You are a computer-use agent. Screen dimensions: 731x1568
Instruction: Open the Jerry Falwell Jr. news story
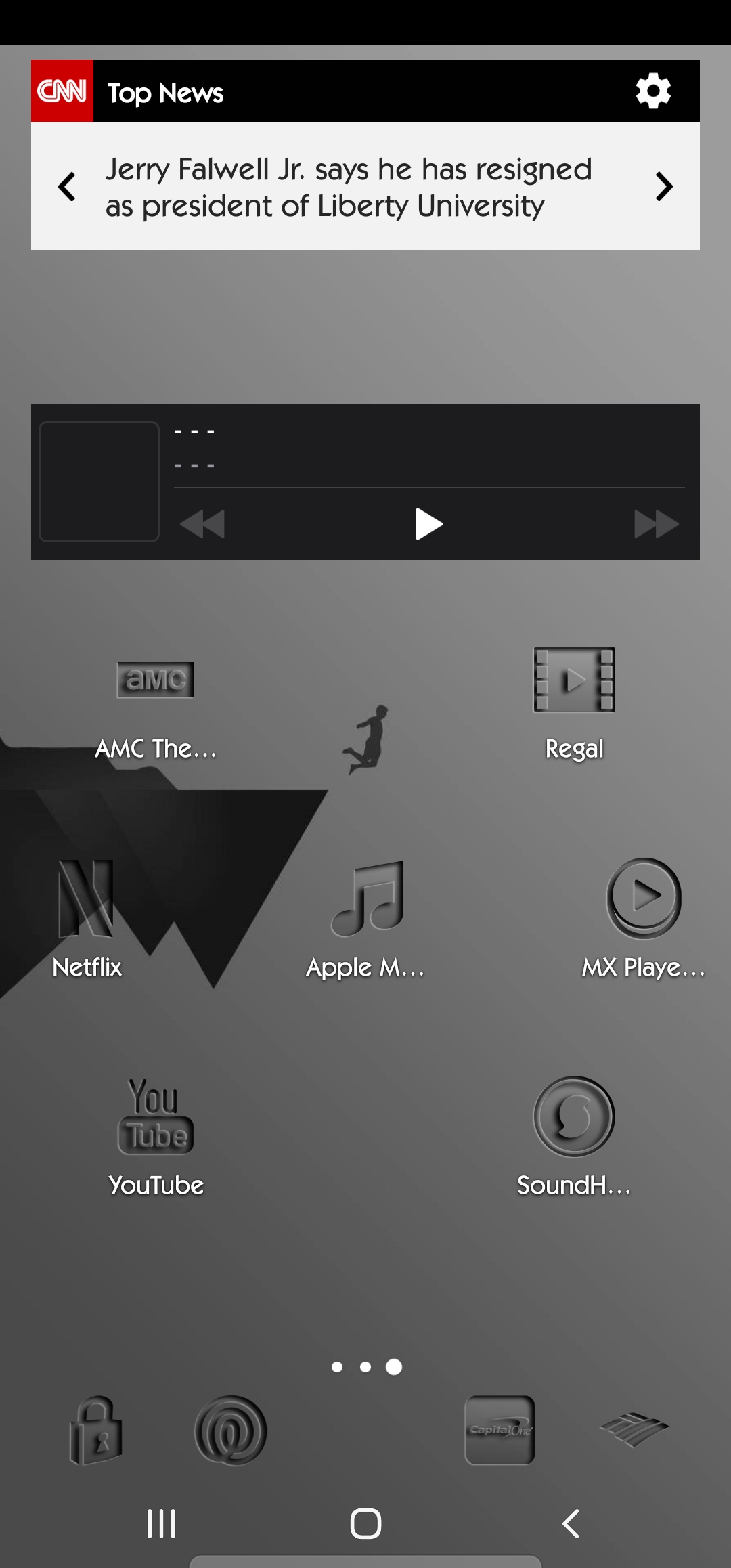[x=349, y=188]
